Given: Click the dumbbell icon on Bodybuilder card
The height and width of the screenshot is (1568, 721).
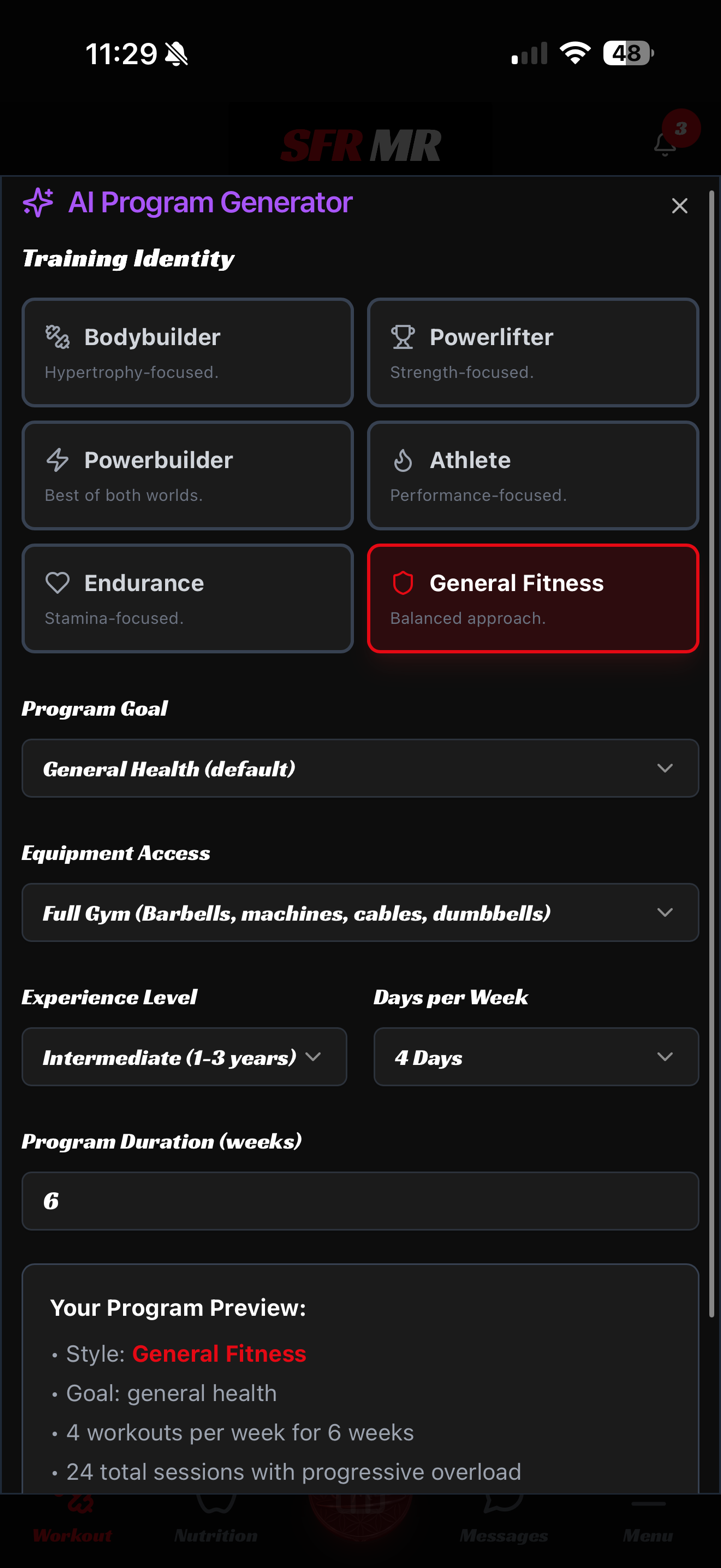Looking at the screenshot, I should [57, 337].
